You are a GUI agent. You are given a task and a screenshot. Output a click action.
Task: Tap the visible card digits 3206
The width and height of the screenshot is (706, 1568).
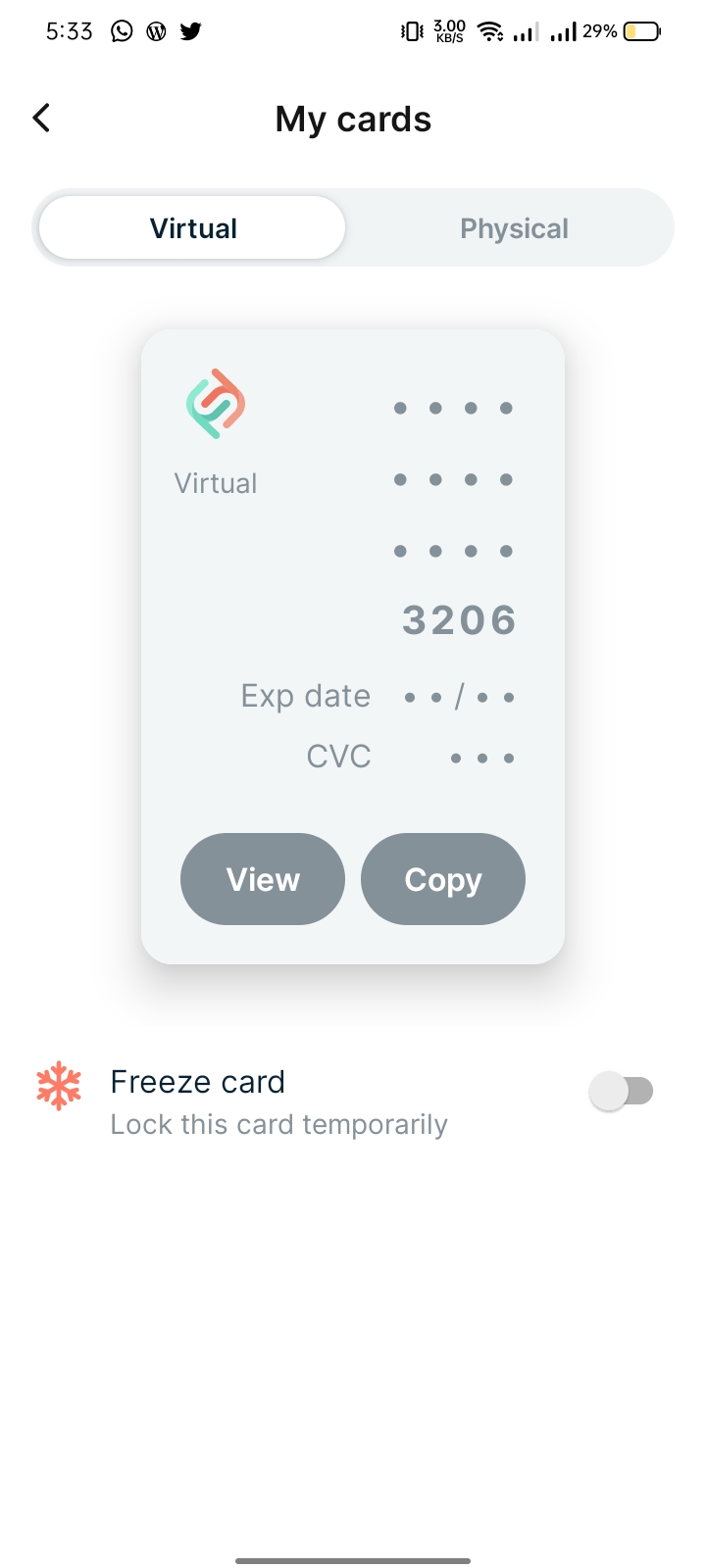(x=458, y=618)
